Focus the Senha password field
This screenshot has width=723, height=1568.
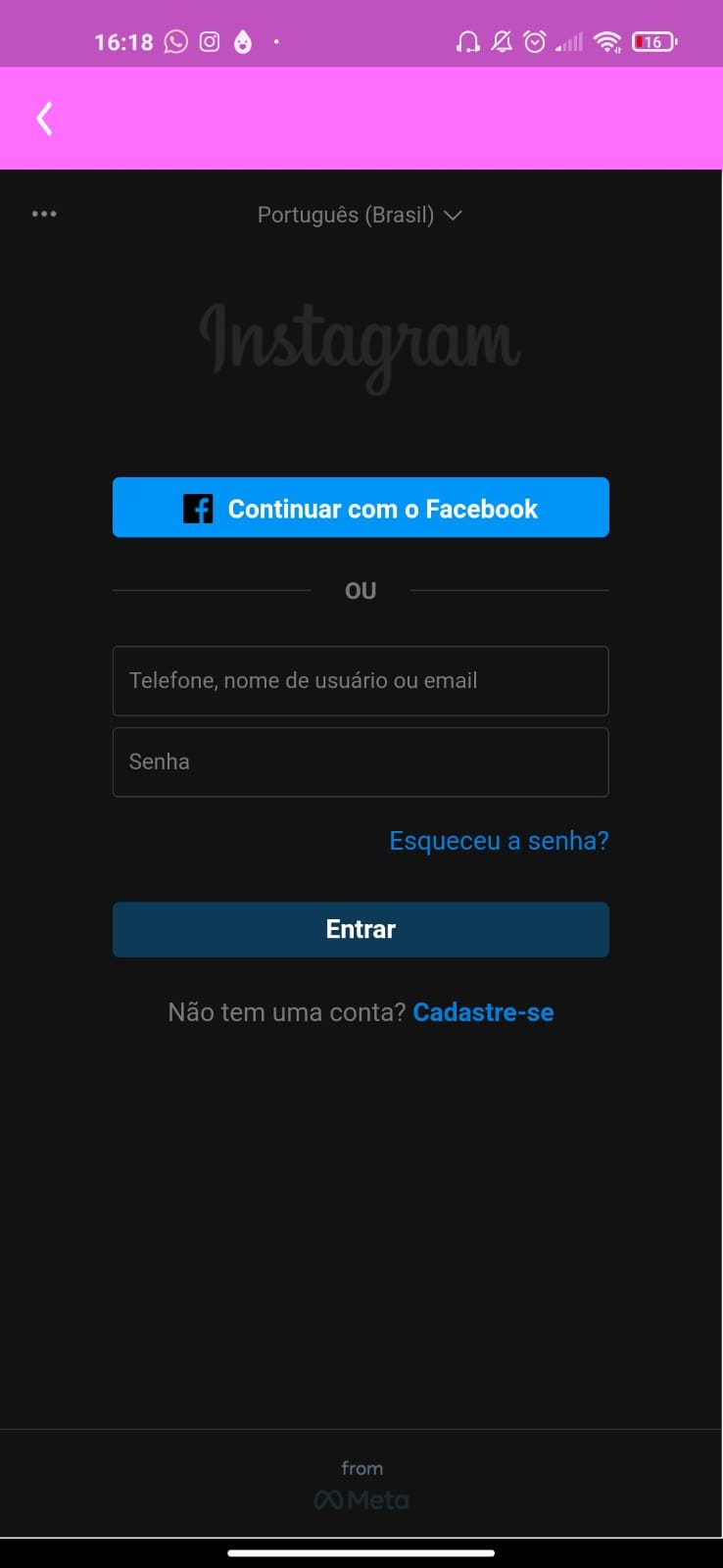361,761
